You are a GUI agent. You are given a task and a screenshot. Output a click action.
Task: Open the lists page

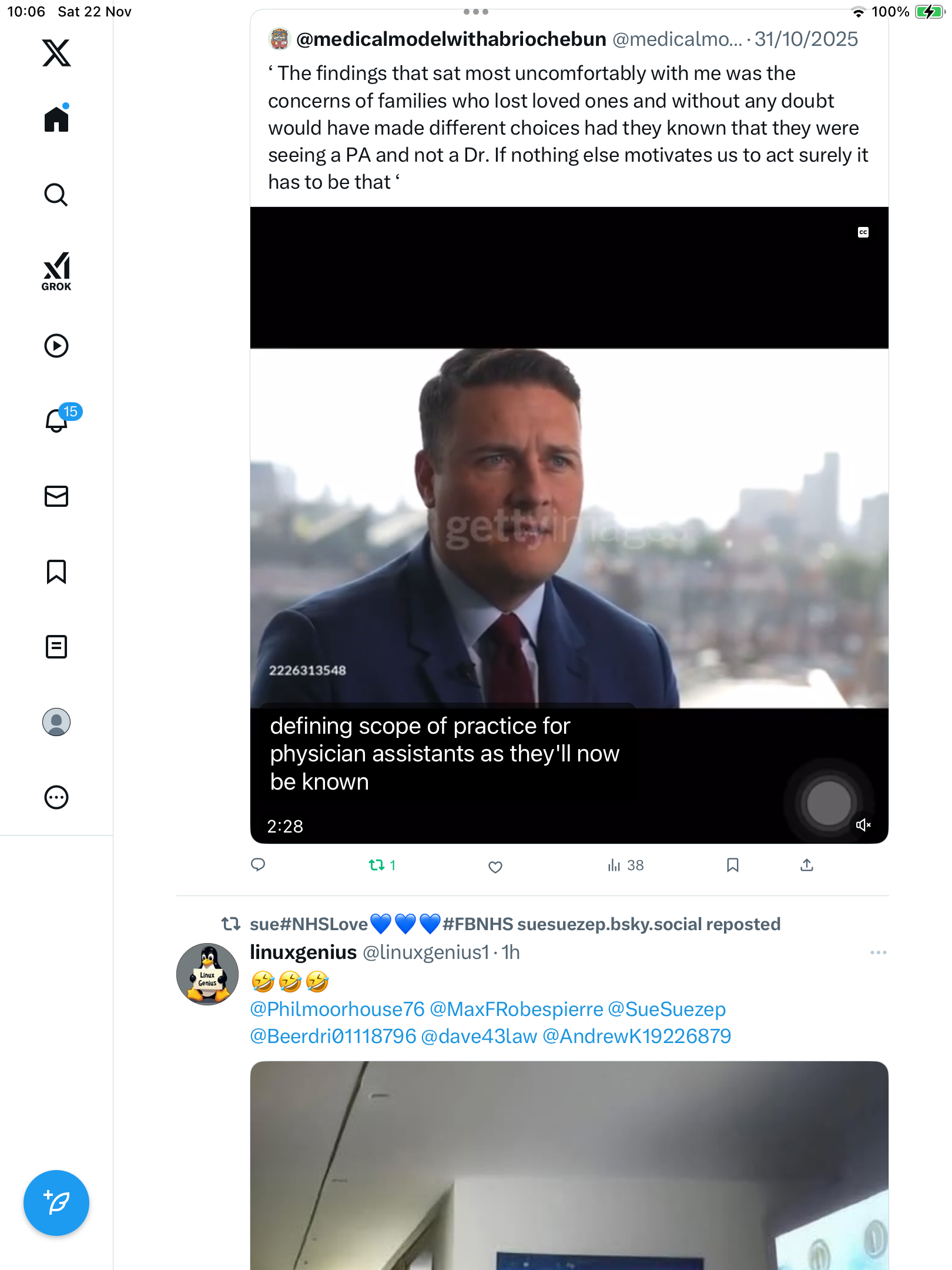tap(56, 647)
